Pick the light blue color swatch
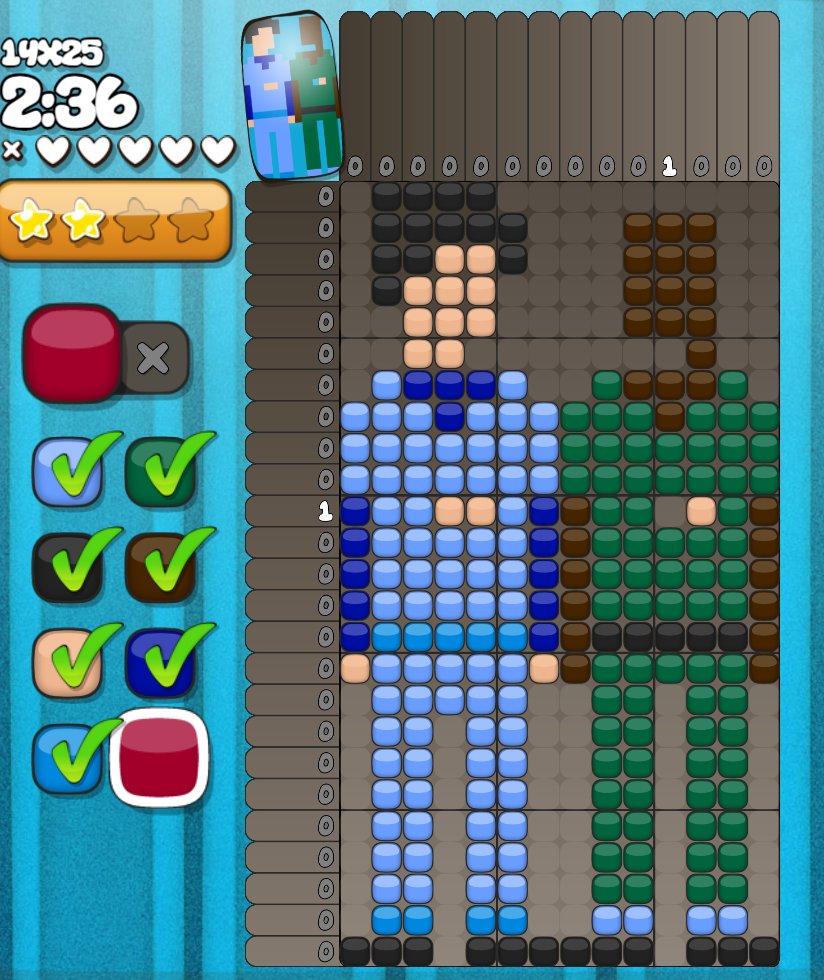Image resolution: width=824 pixels, height=980 pixels. point(68,471)
